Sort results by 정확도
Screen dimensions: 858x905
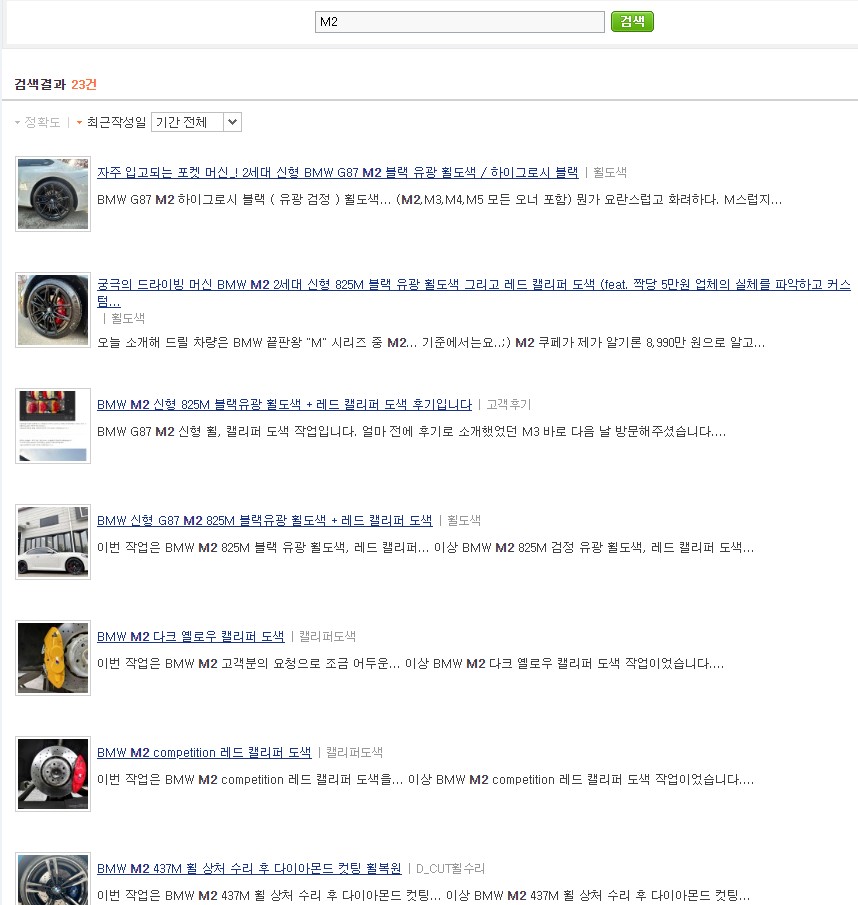[x=41, y=122]
